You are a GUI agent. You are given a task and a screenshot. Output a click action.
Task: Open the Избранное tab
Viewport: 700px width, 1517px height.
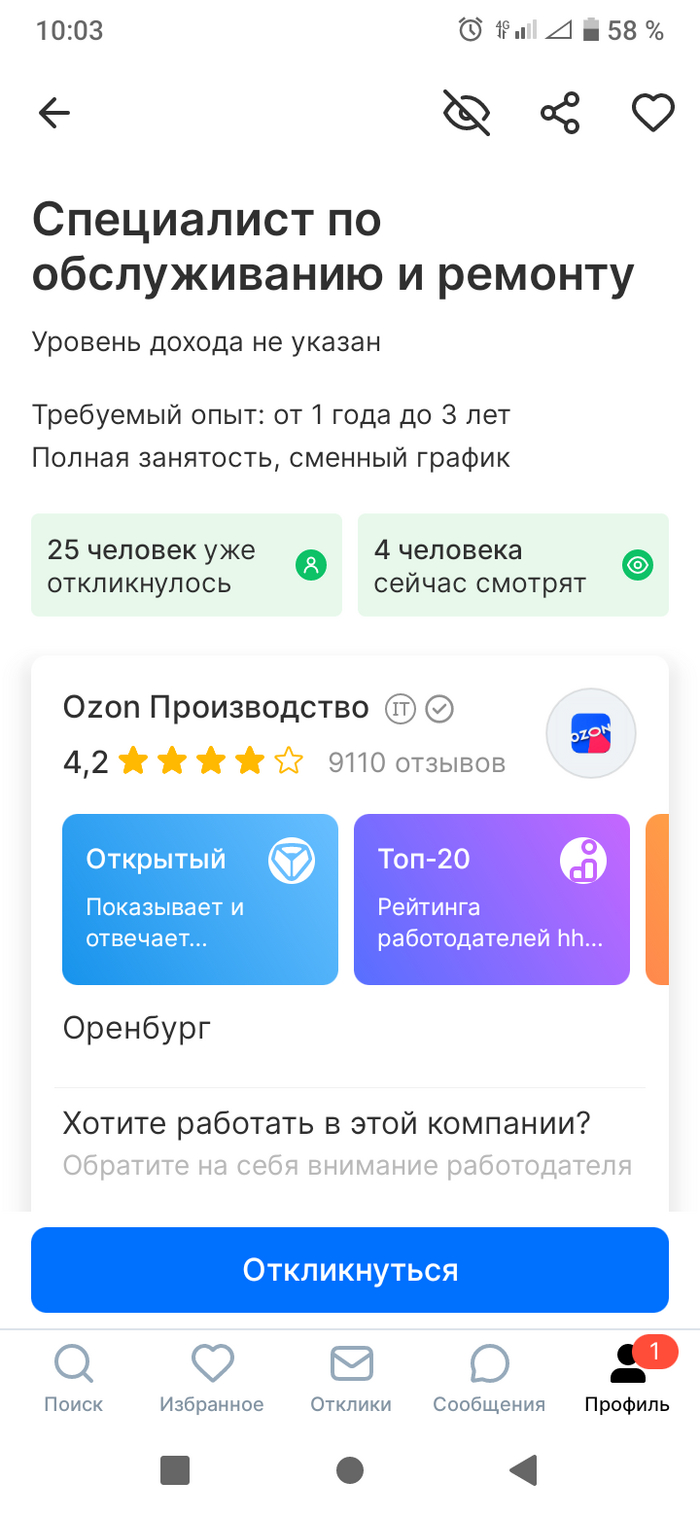[212, 1379]
